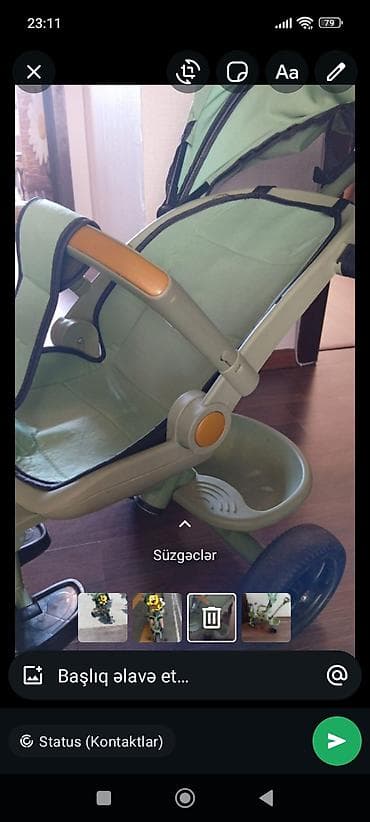Add a sticker to the photo
Image resolution: width=370 pixels, height=822 pixels.
(237, 72)
